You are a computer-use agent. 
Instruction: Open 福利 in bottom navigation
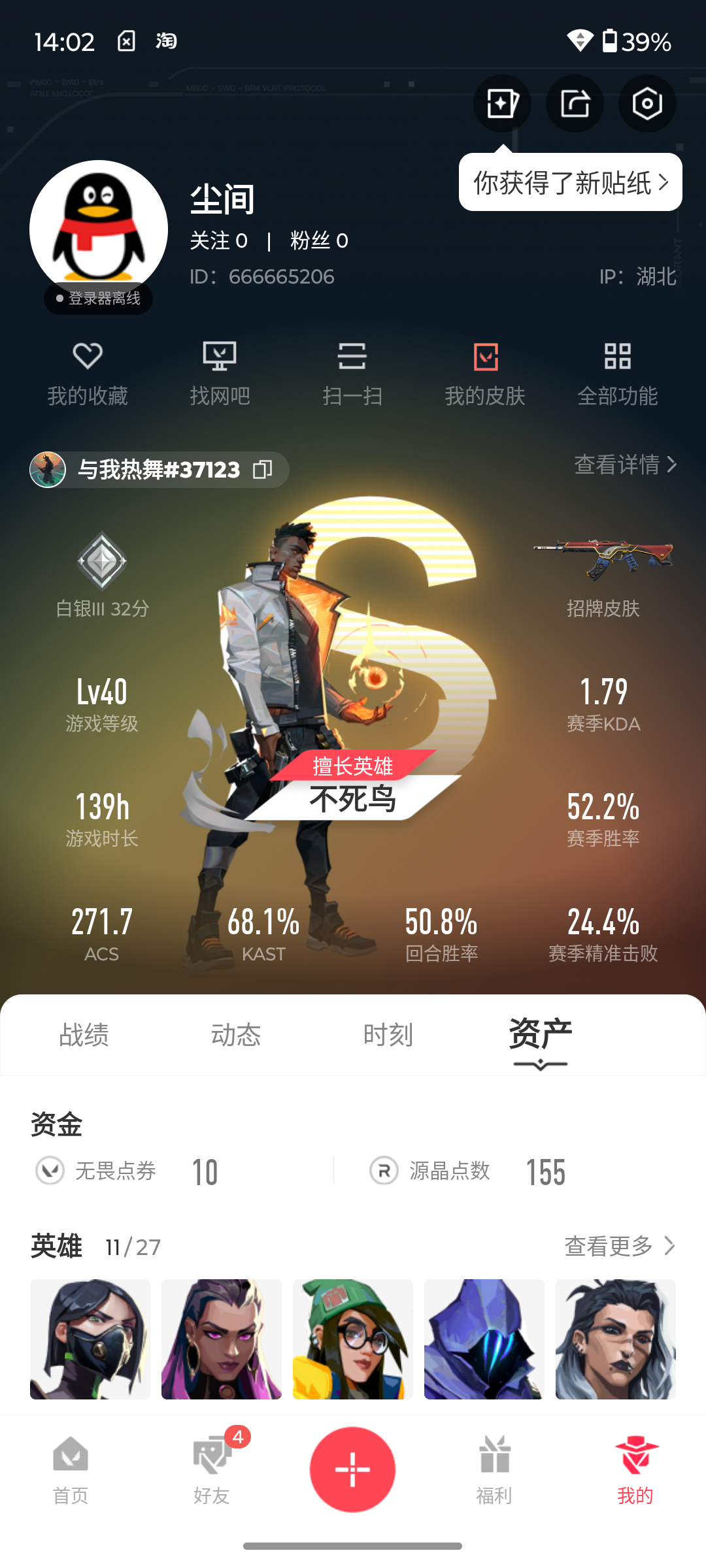coord(494,1471)
